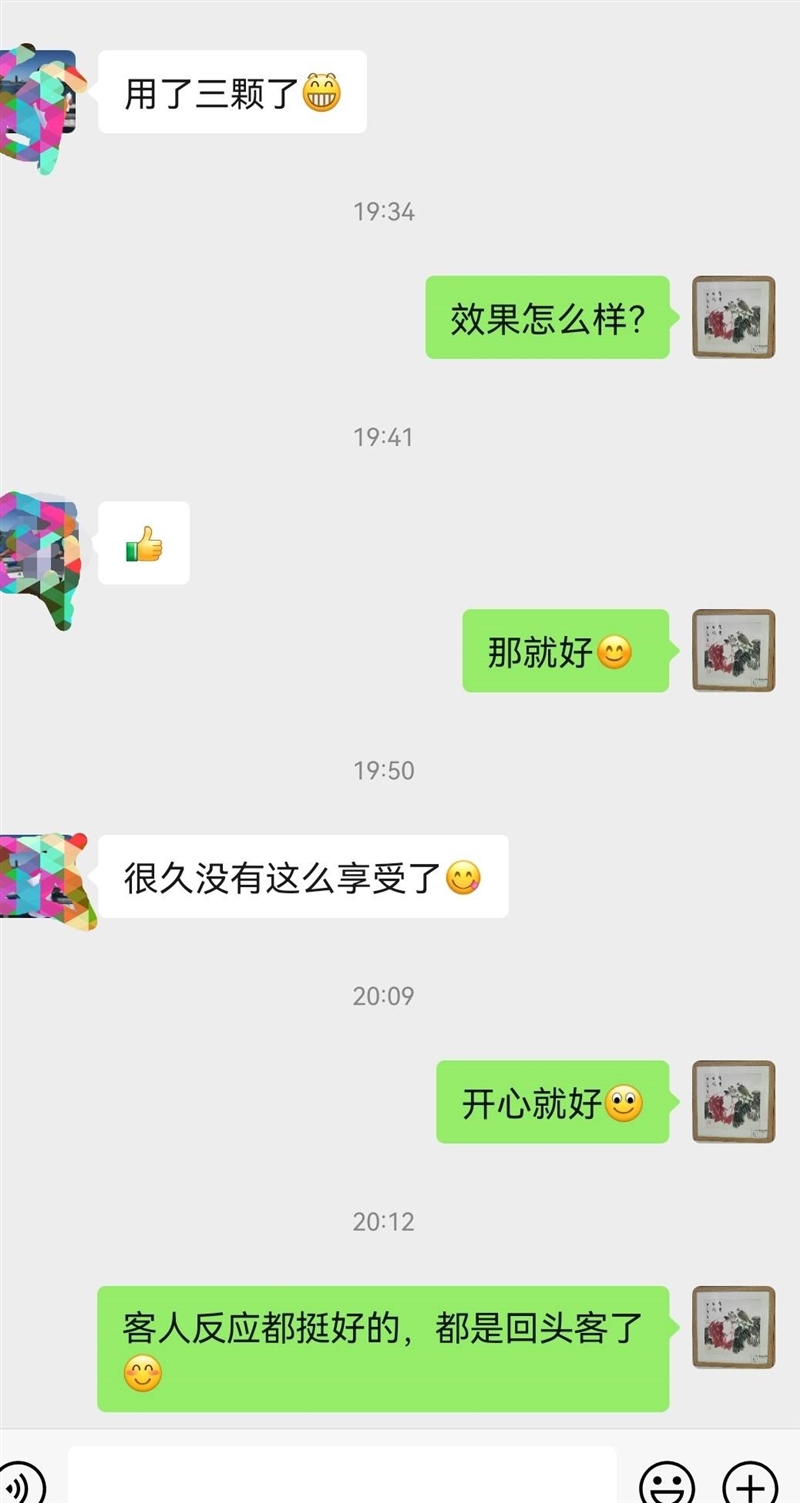The image size is (800, 1503).
Task: Select the 效果怎么样? green message bubble
Action: pos(548,317)
